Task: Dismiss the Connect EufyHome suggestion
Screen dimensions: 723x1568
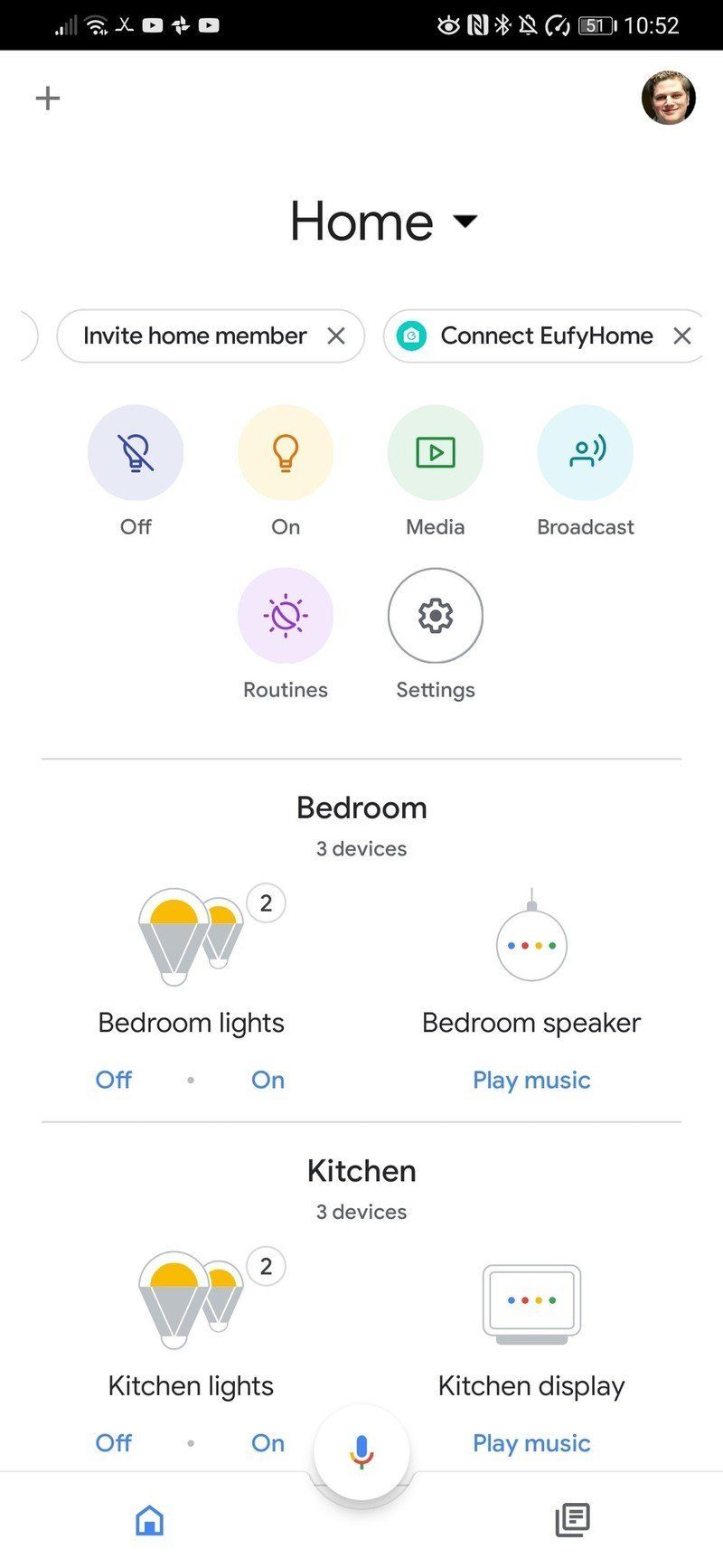Action: tap(682, 336)
